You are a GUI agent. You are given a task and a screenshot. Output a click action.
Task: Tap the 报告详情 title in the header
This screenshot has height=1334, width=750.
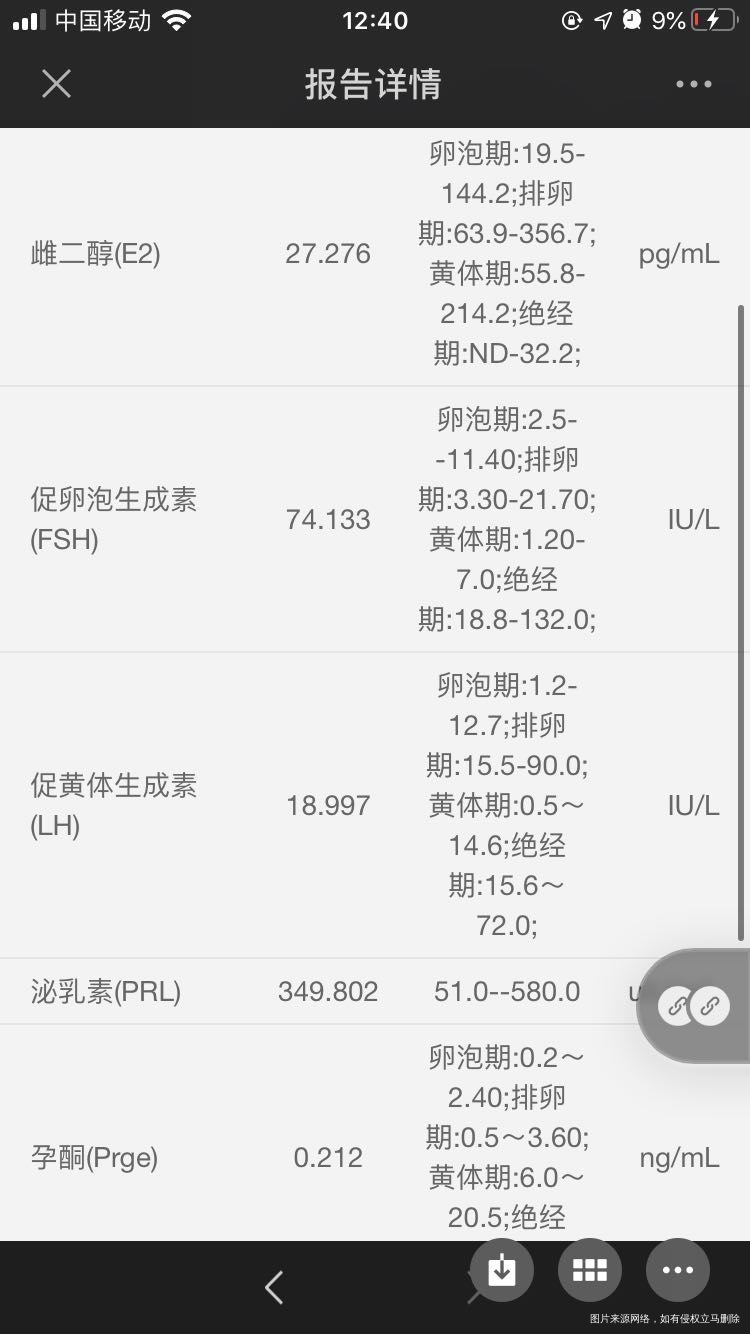click(374, 86)
